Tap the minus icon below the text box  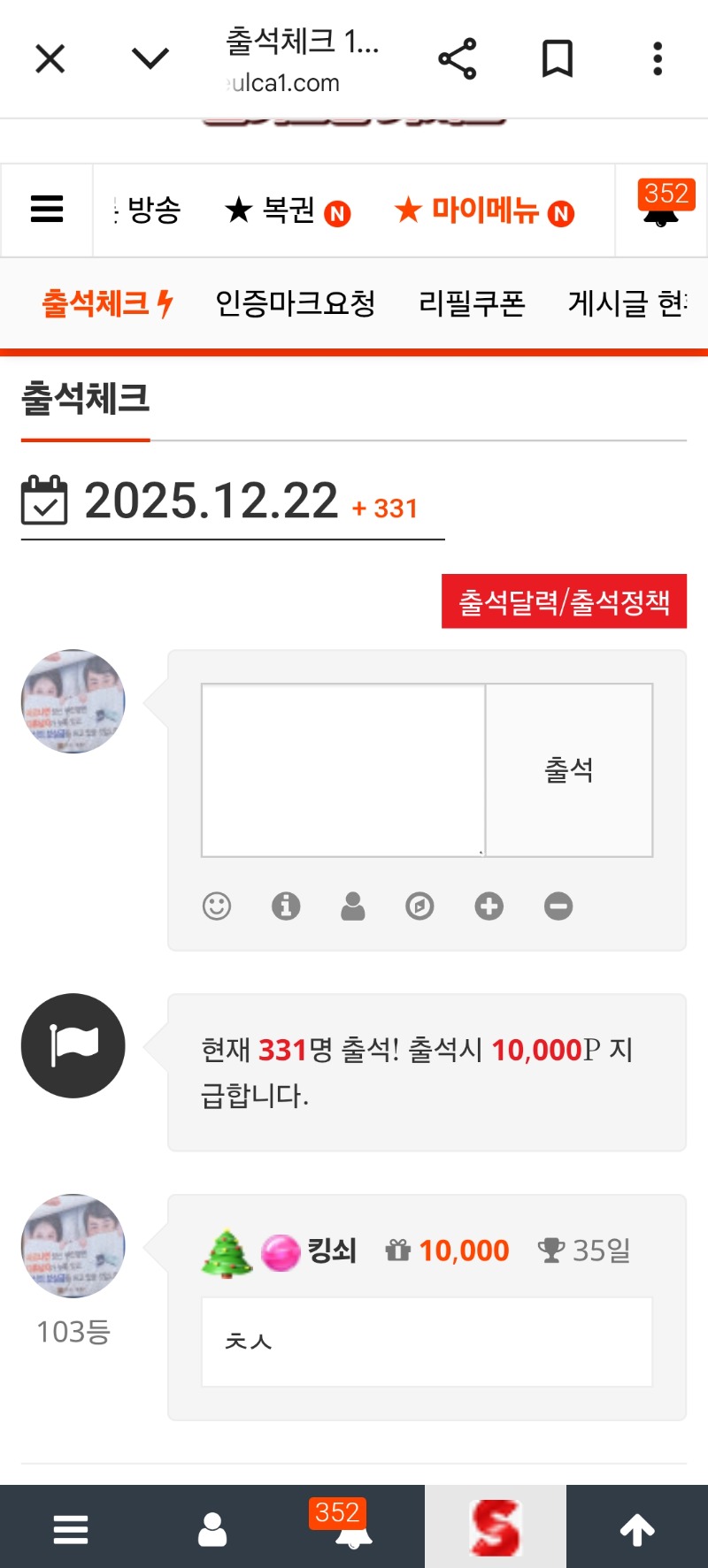(x=558, y=906)
